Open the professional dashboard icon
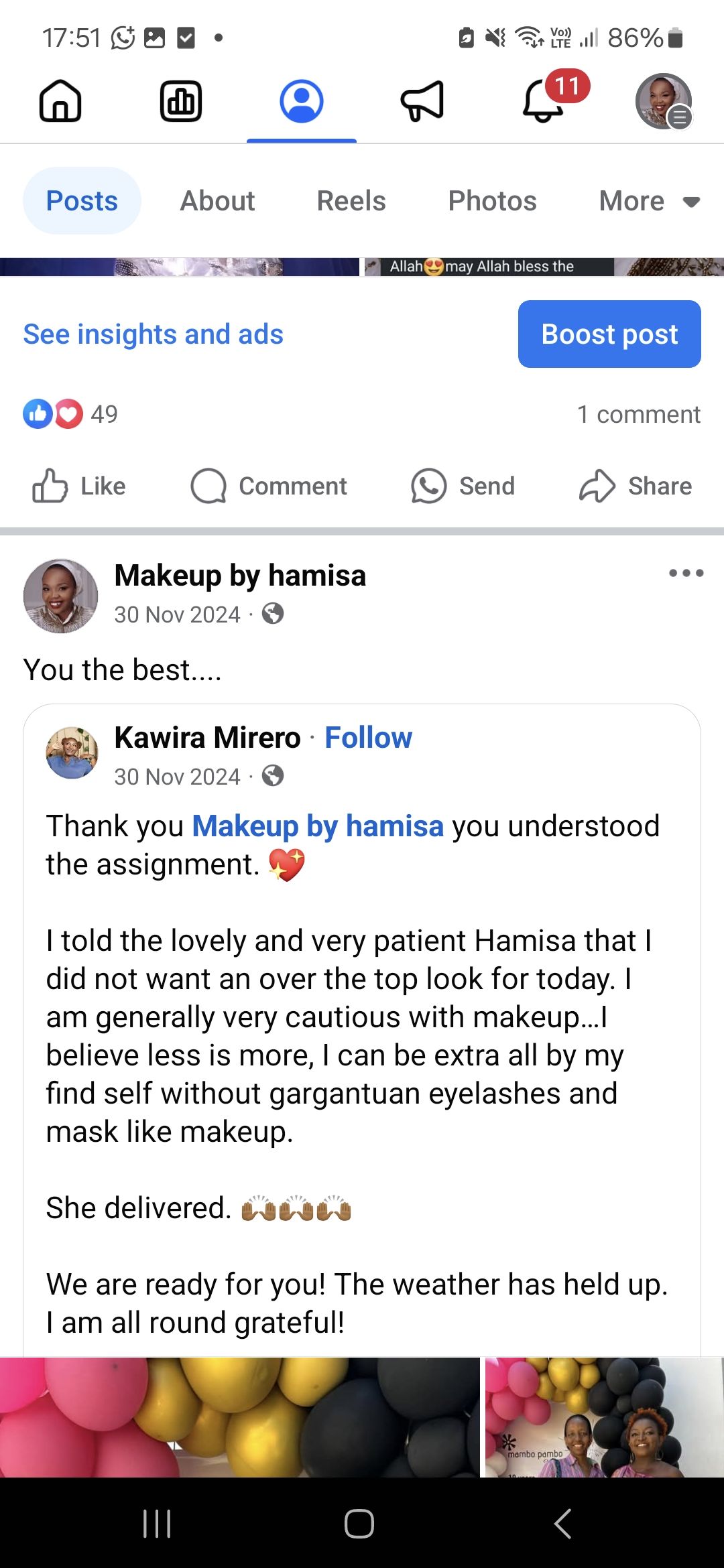 click(x=181, y=101)
